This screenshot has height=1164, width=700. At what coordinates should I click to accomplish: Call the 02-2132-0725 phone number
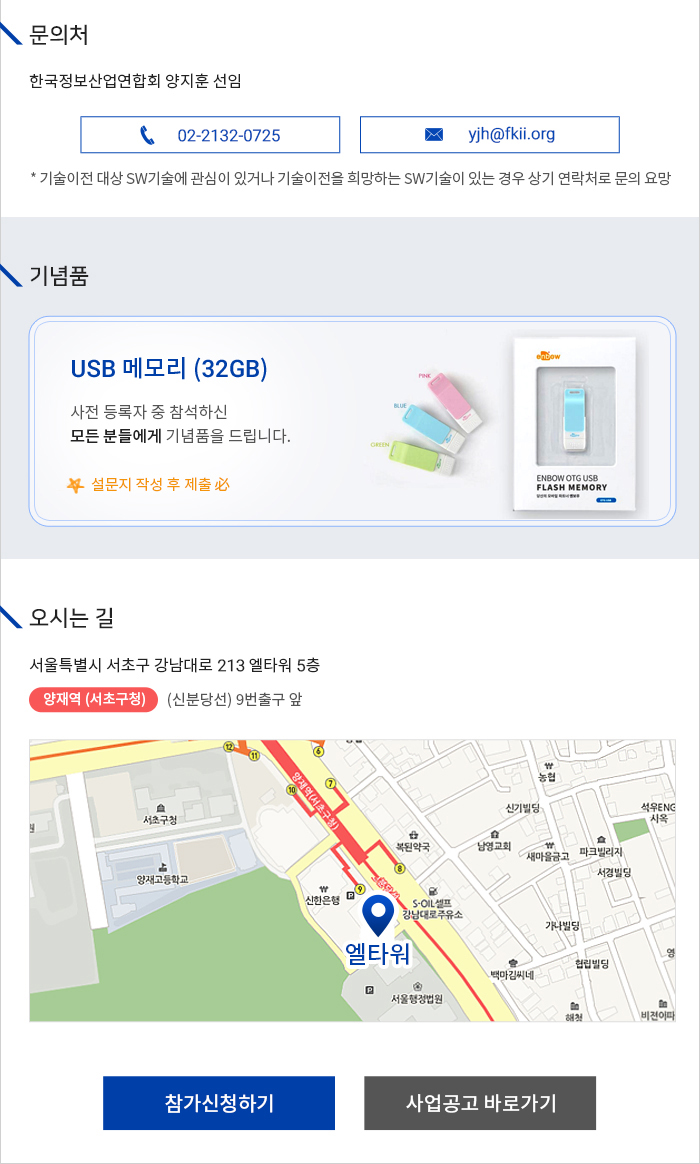[210, 135]
